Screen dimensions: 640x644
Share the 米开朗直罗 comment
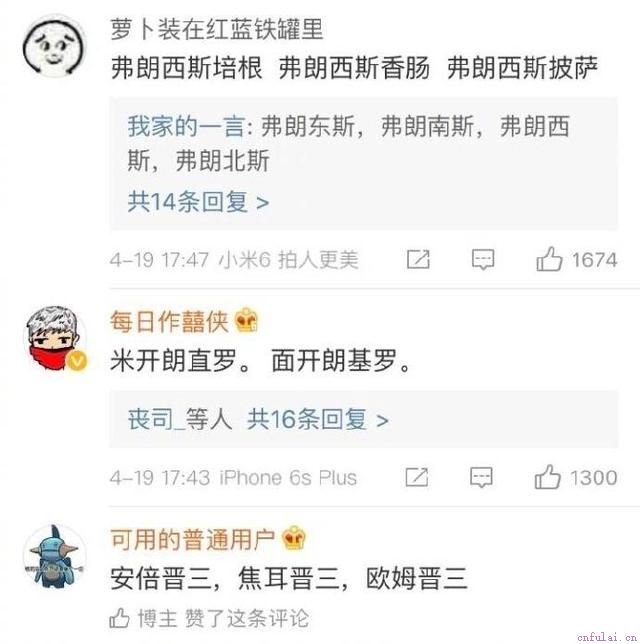pyautogui.click(x=418, y=477)
